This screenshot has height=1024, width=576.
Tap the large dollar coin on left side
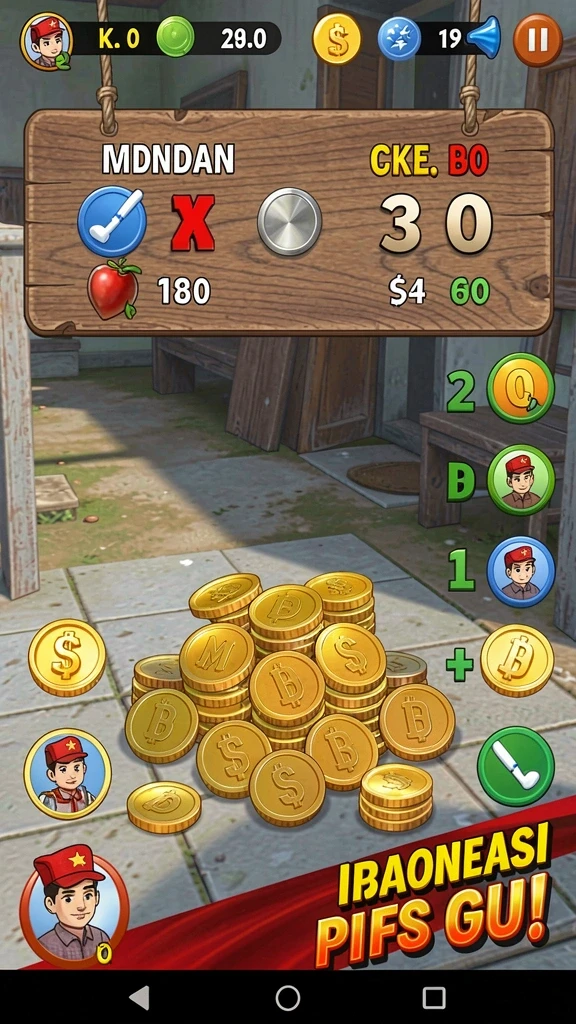[x=67, y=657]
